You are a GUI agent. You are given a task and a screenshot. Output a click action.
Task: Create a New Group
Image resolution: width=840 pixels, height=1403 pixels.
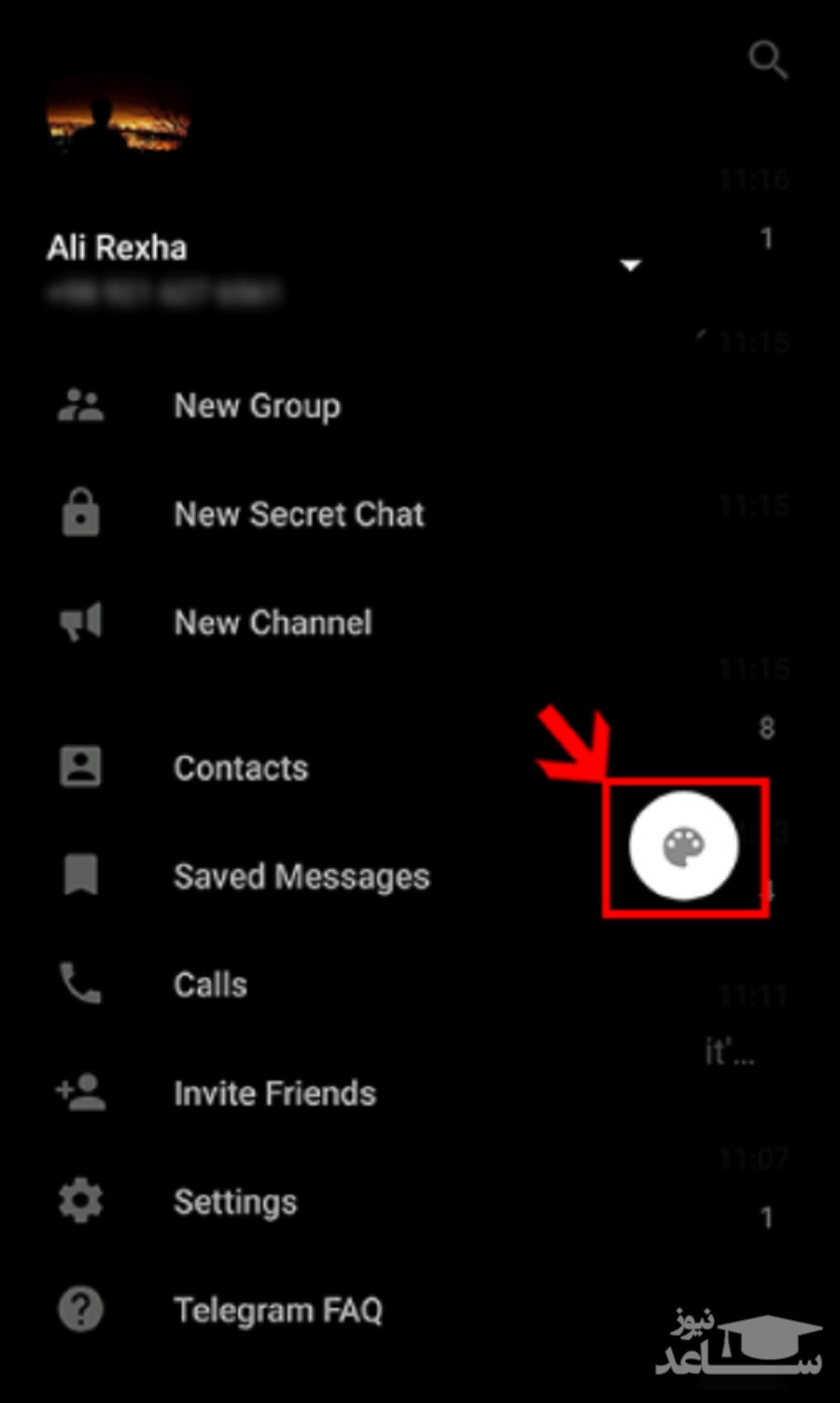click(257, 406)
